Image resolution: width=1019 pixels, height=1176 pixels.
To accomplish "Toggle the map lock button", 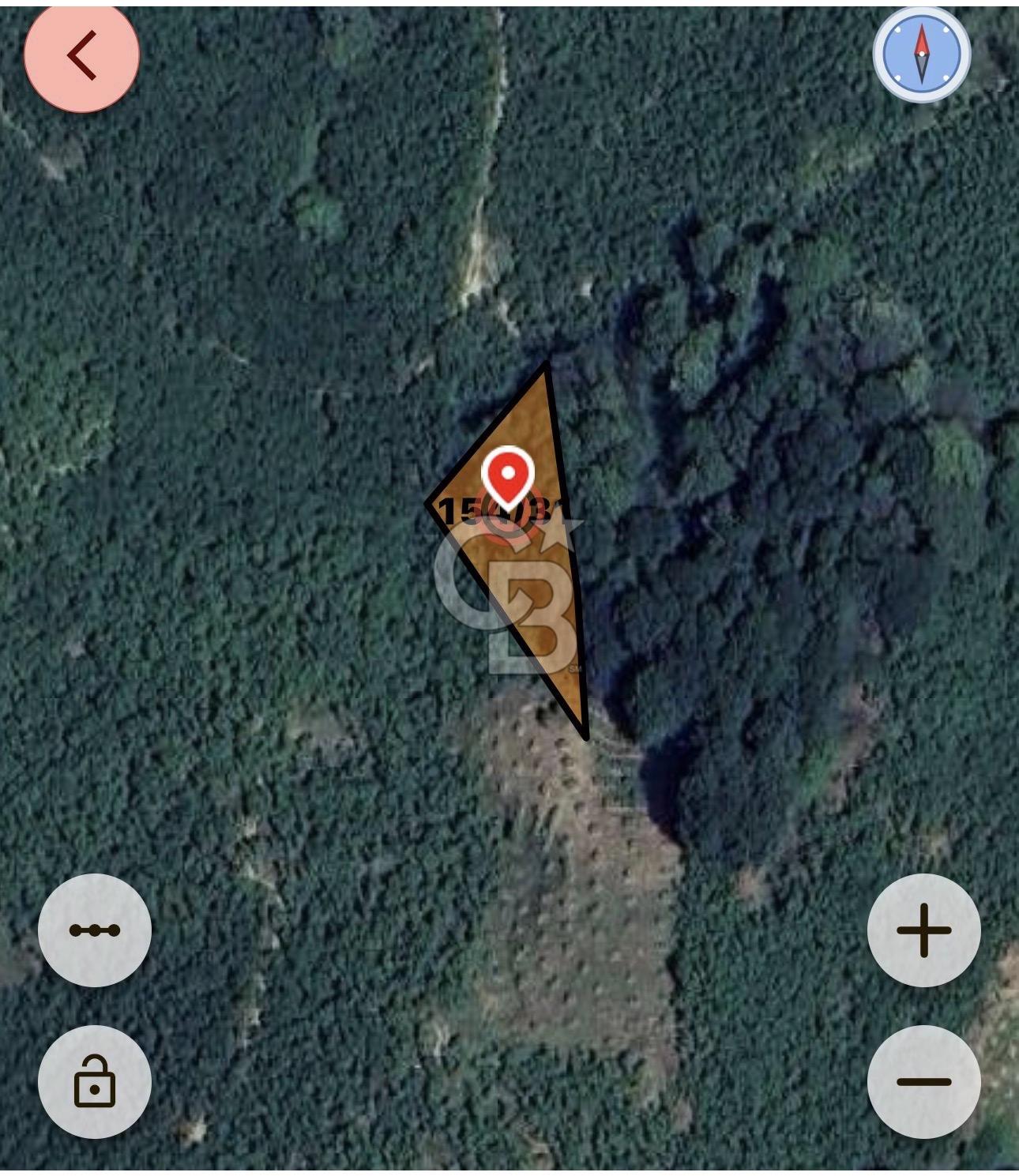I will [x=95, y=1081].
